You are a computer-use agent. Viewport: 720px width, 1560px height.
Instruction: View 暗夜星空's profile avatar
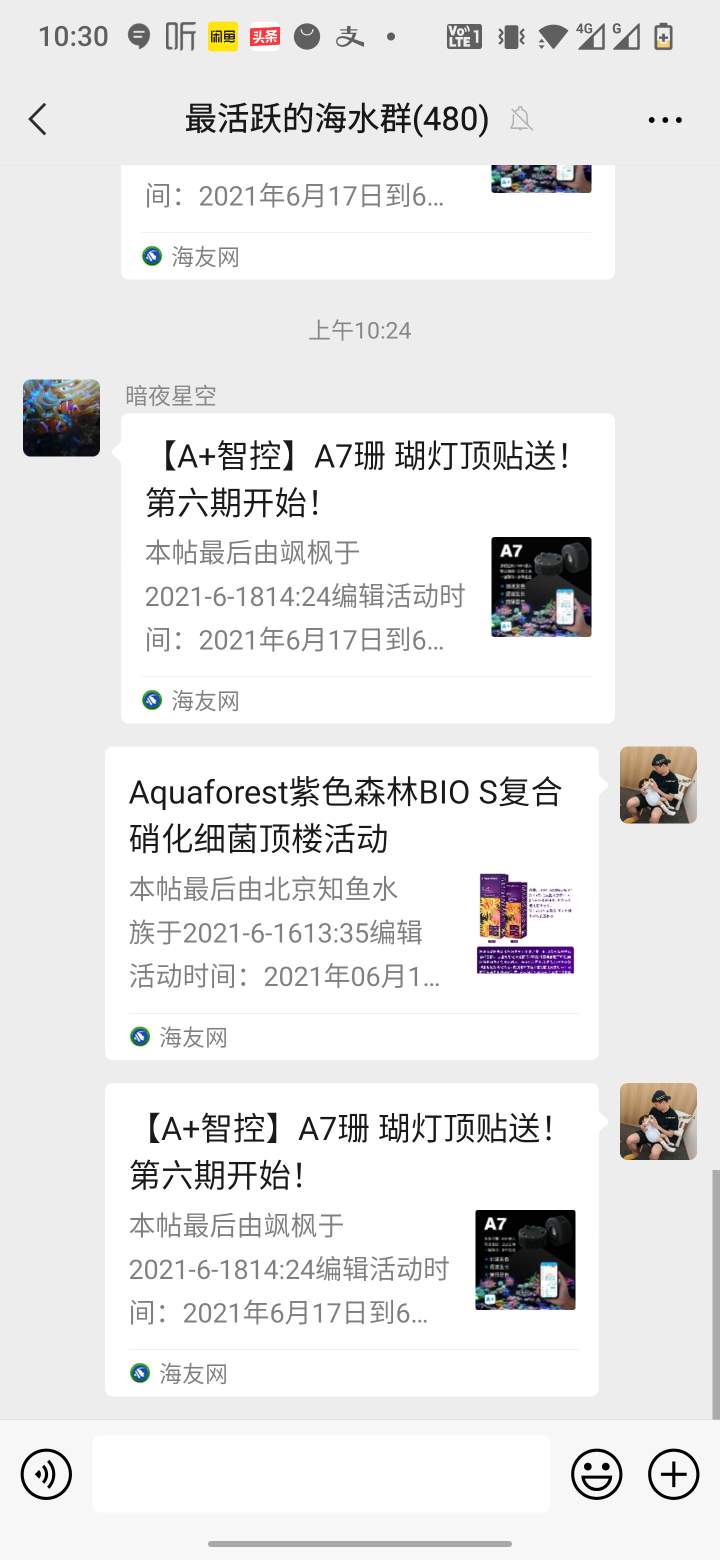[61, 418]
